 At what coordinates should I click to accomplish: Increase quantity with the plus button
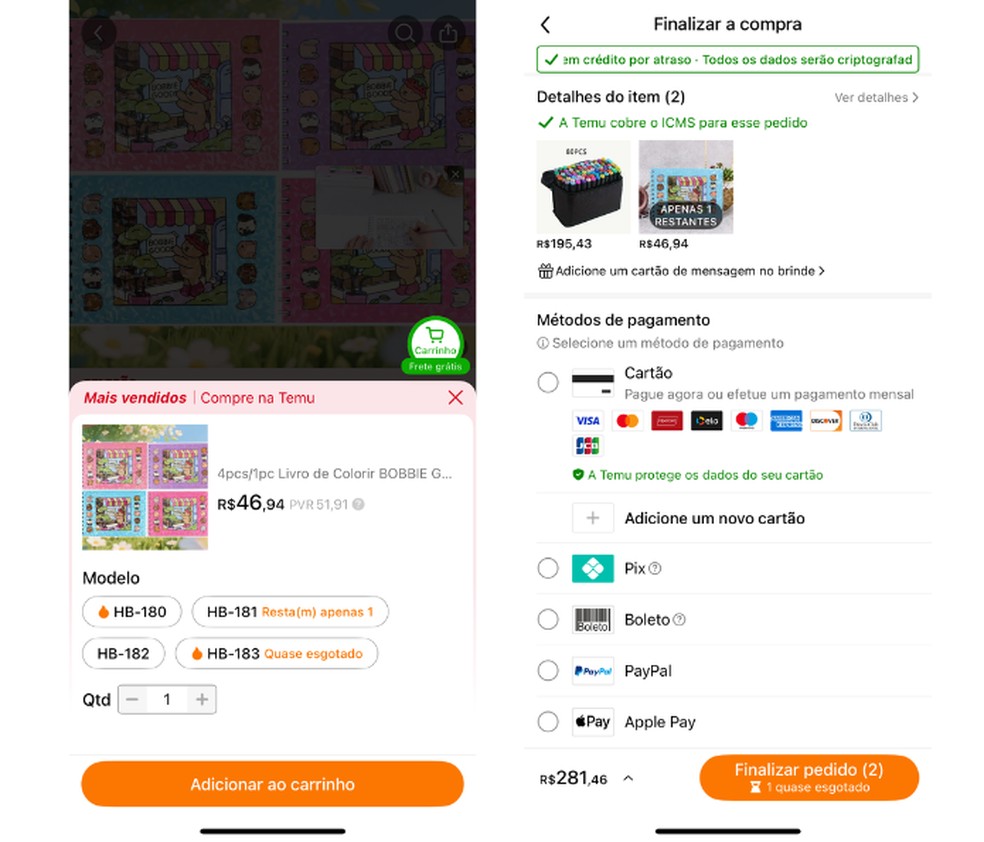(202, 700)
